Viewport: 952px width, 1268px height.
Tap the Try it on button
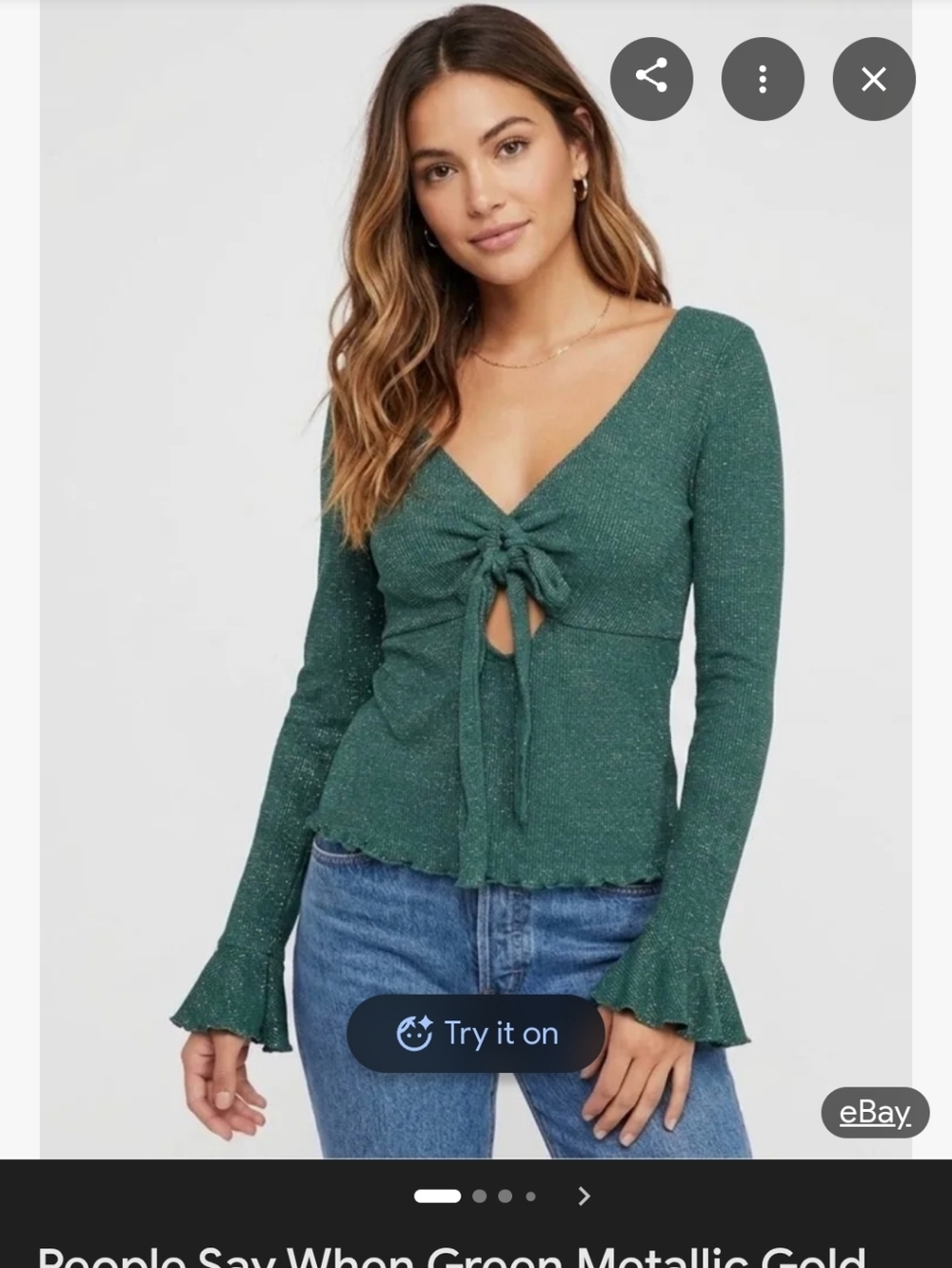(475, 1033)
